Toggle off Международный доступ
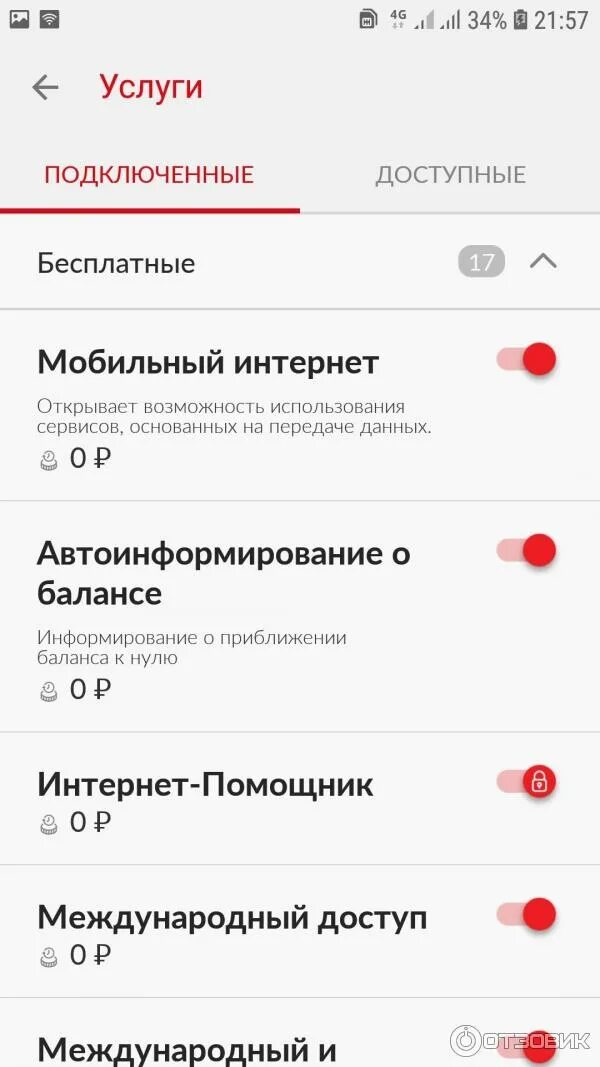 coord(527,914)
